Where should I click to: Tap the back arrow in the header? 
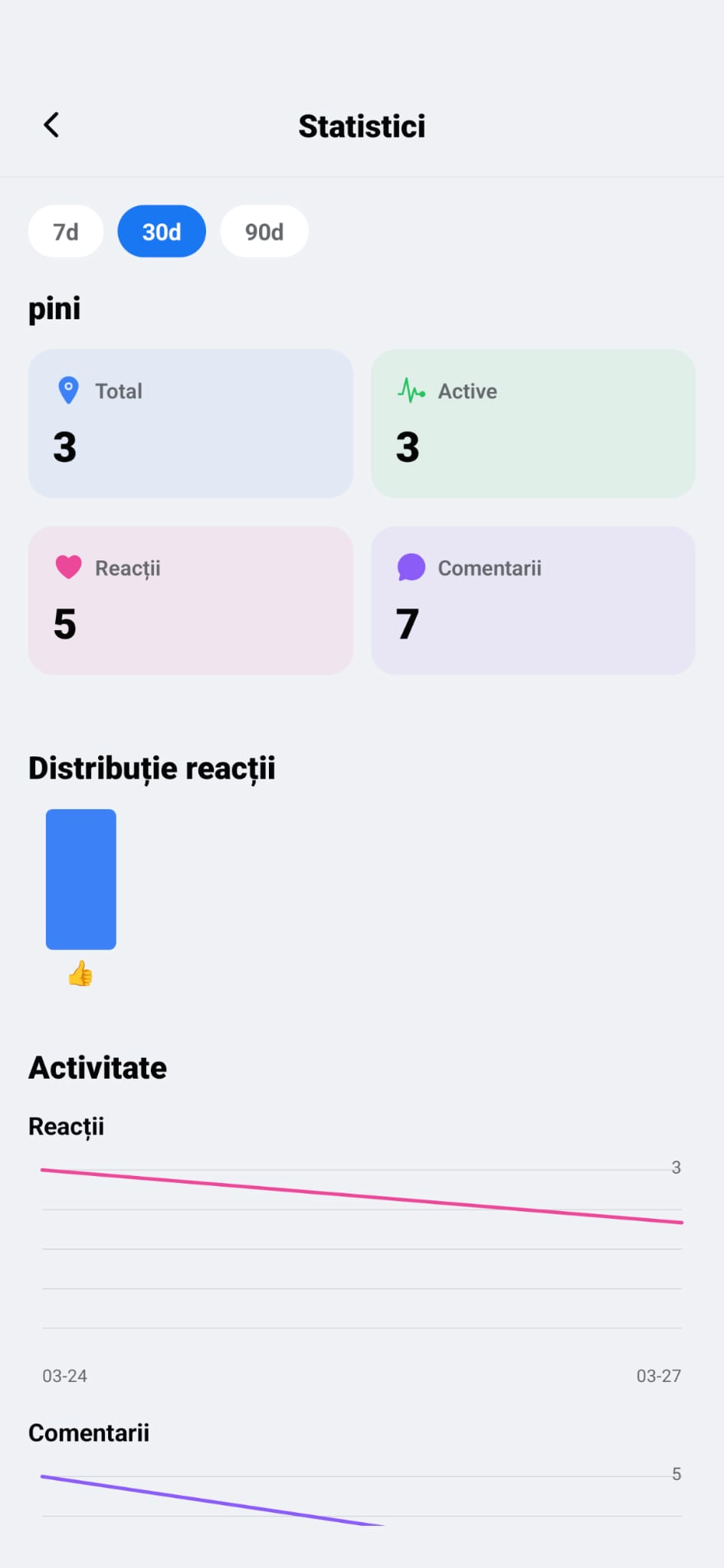tap(51, 124)
